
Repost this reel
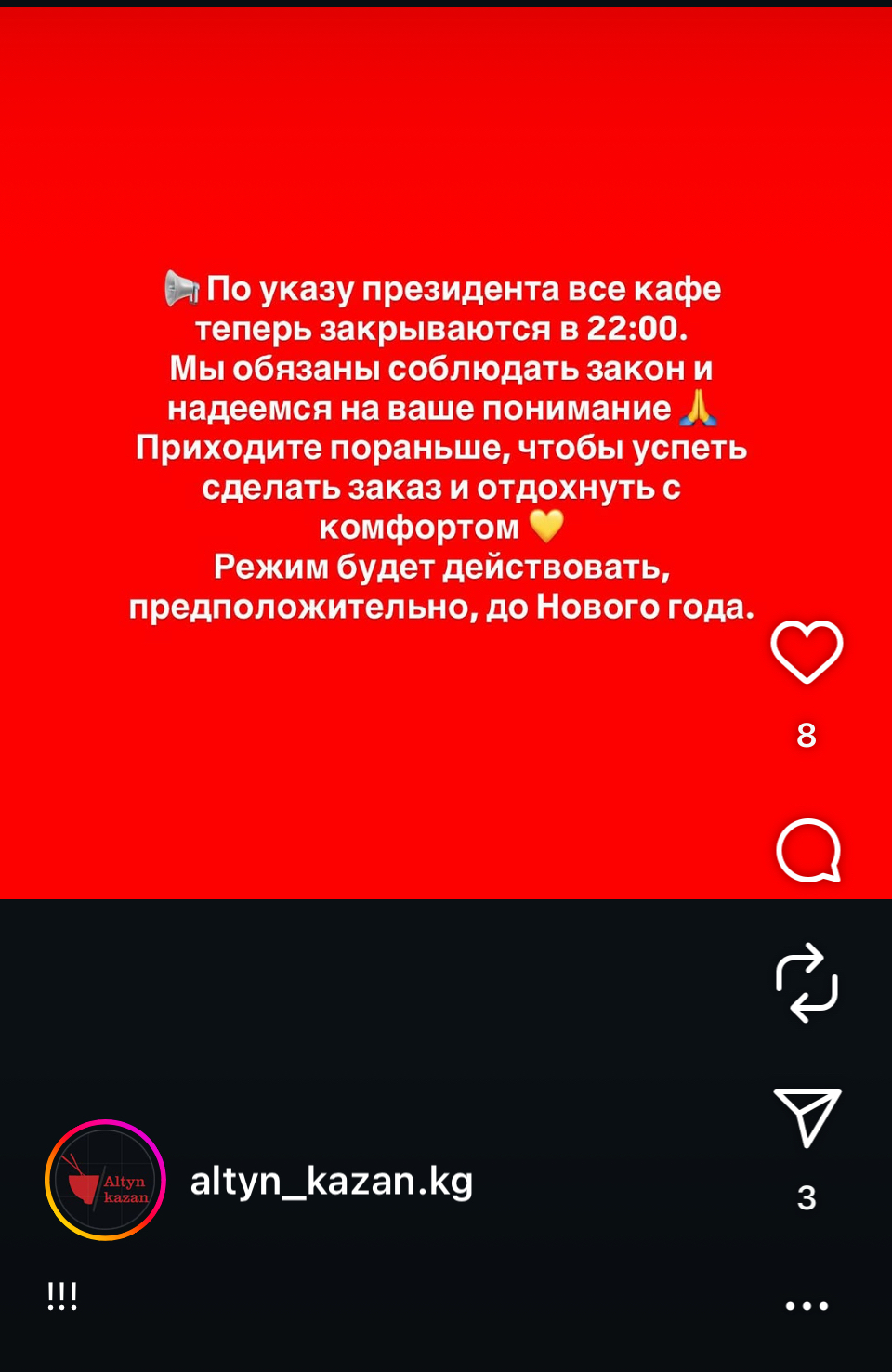click(x=807, y=982)
